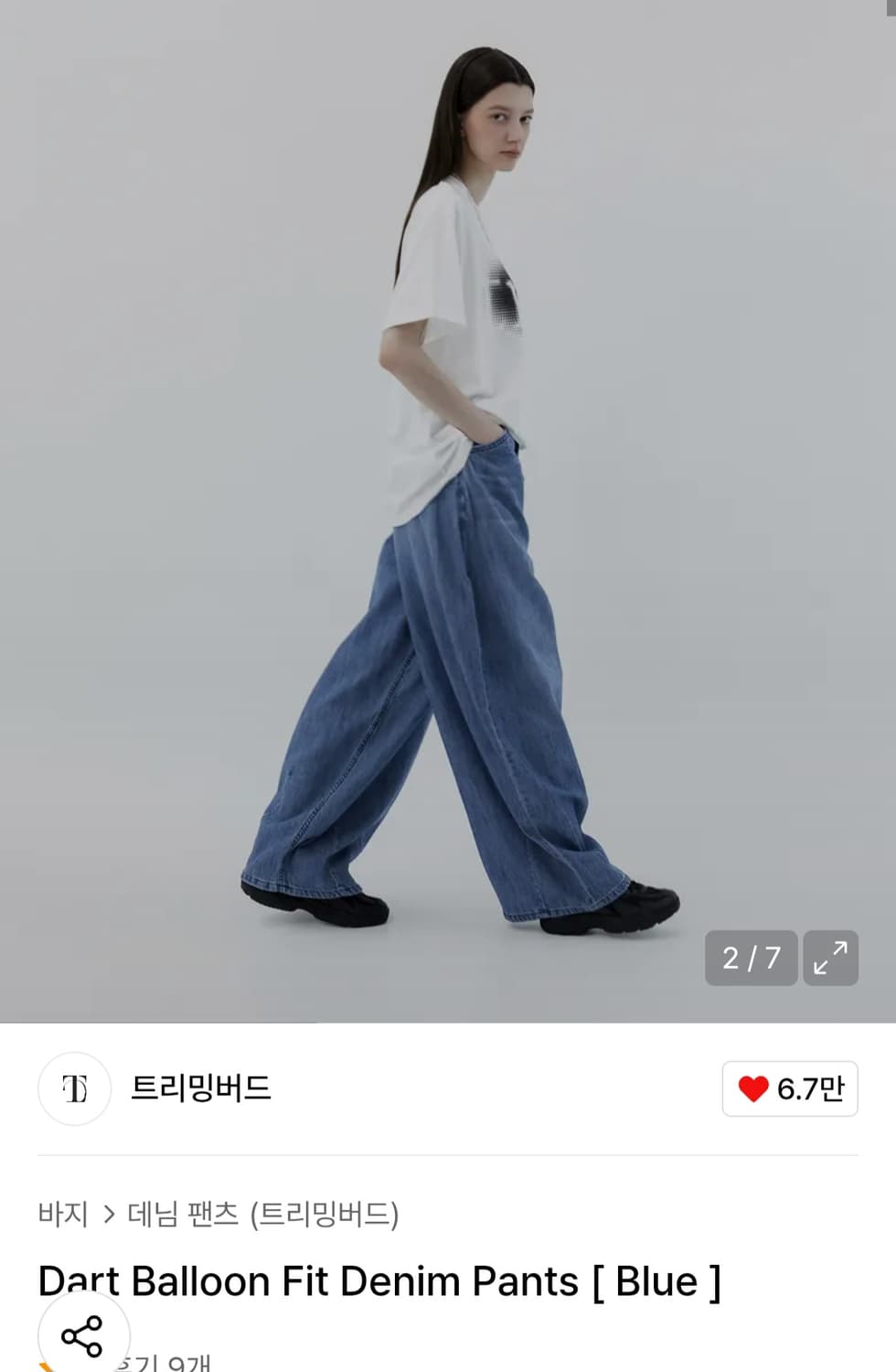Navigate to the 바지 breadcrumb item

[61, 1216]
